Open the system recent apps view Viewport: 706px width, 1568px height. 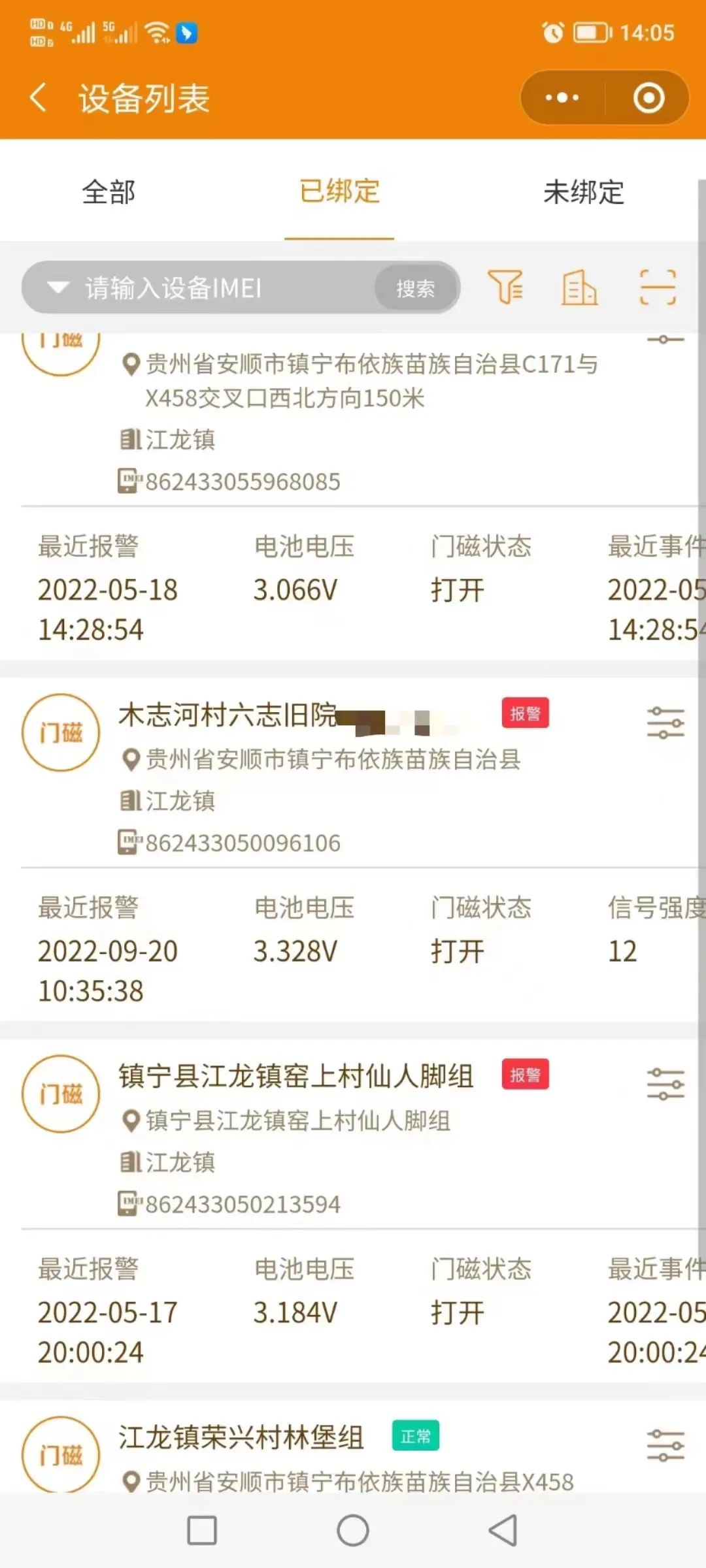click(202, 1530)
